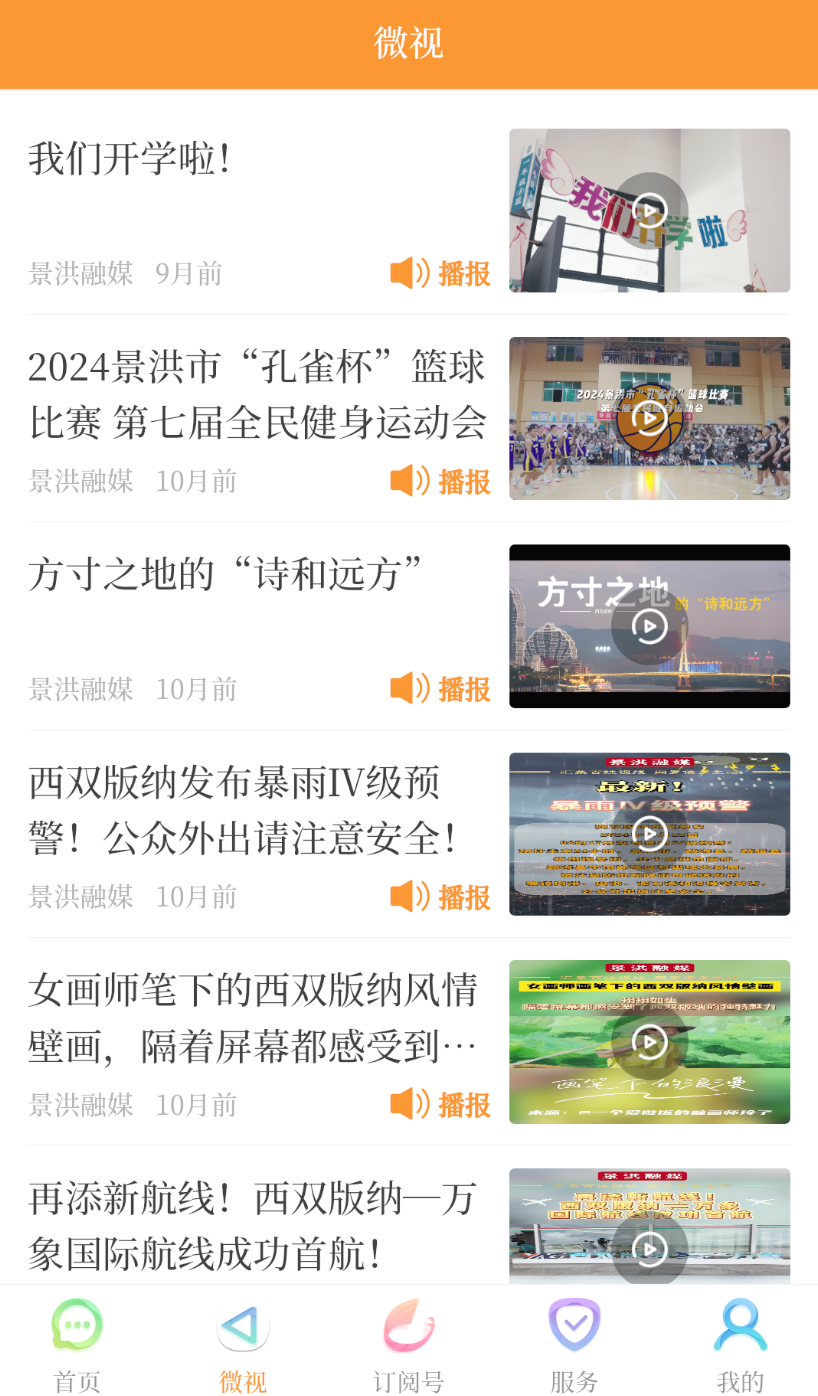
Task: Tap 播报 for the 暴雨IV级预警 story
Action: click(x=441, y=897)
